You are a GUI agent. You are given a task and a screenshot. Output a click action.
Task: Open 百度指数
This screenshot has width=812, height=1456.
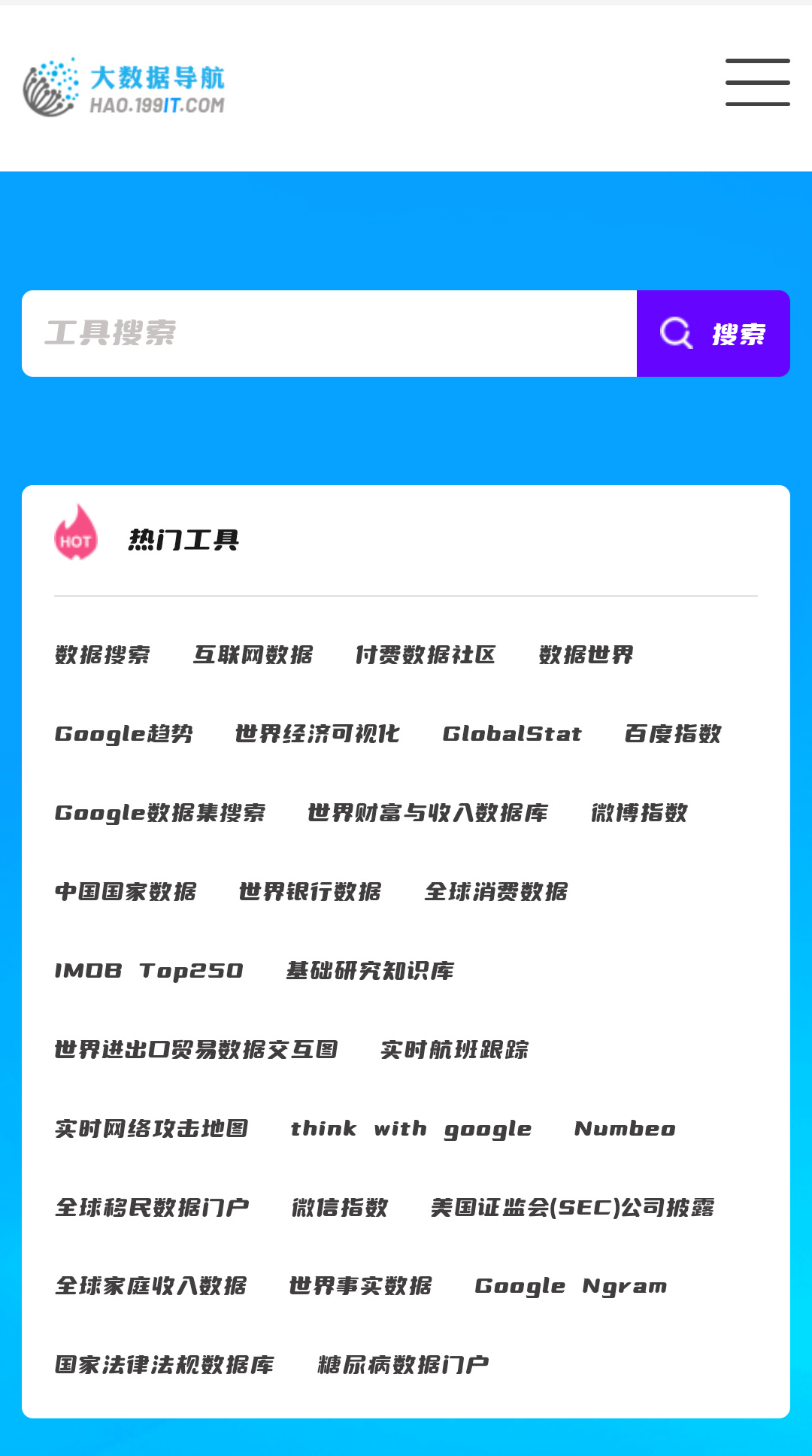[x=673, y=734]
